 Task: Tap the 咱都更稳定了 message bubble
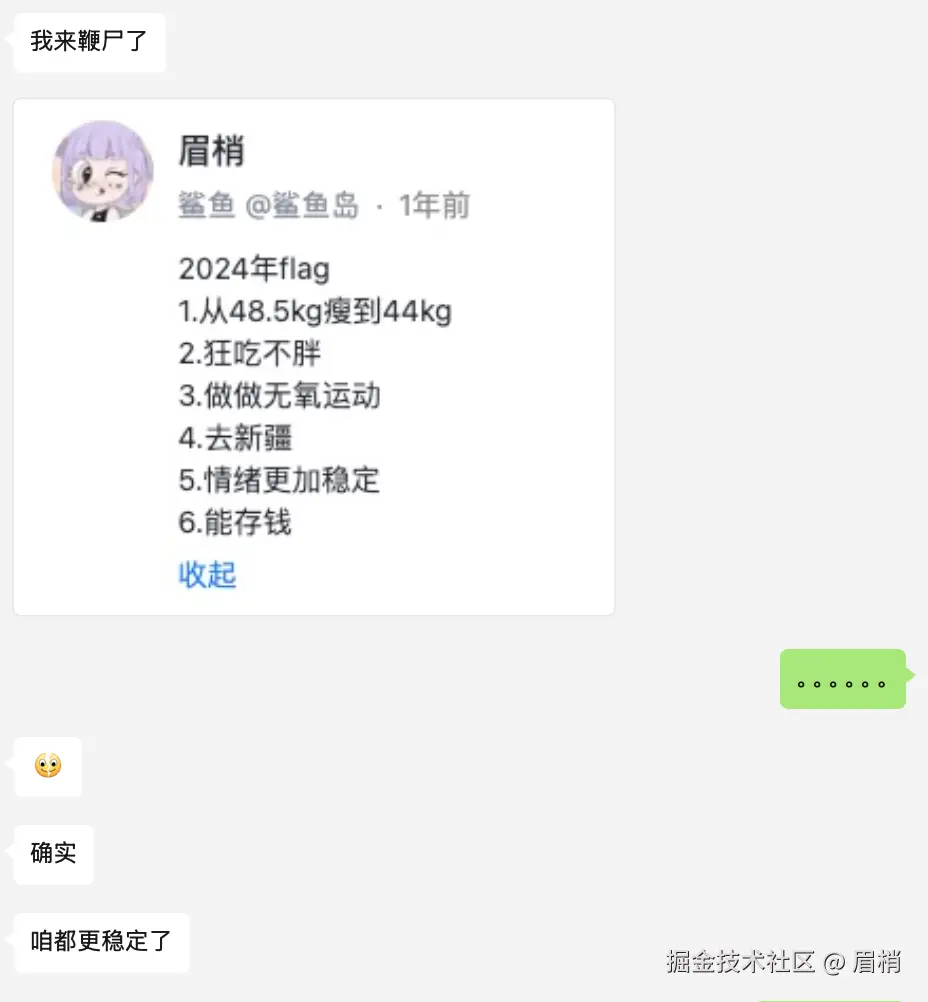click(x=101, y=942)
